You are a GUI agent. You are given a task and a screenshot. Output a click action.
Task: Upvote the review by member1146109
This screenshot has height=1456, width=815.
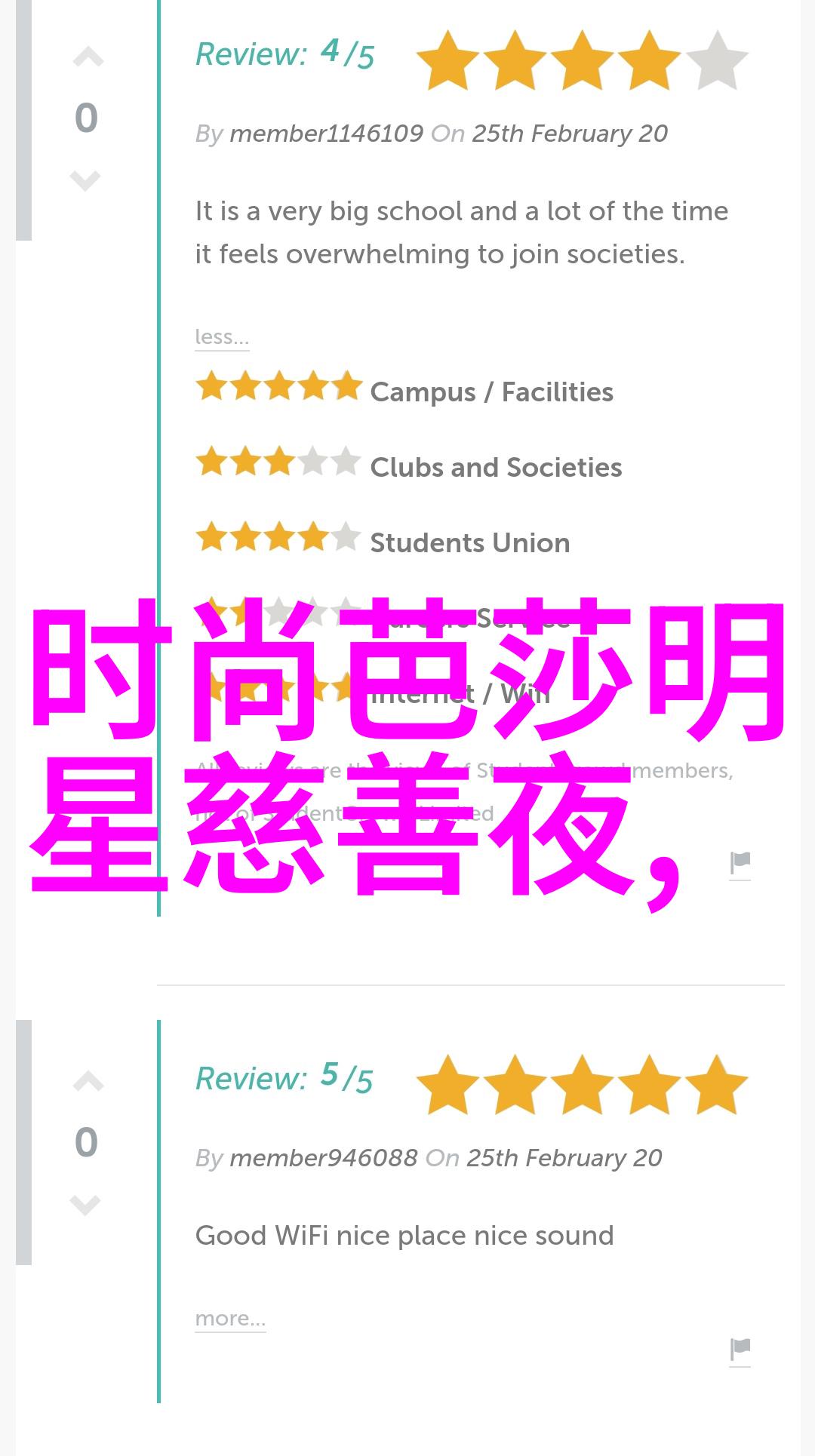coord(88,57)
